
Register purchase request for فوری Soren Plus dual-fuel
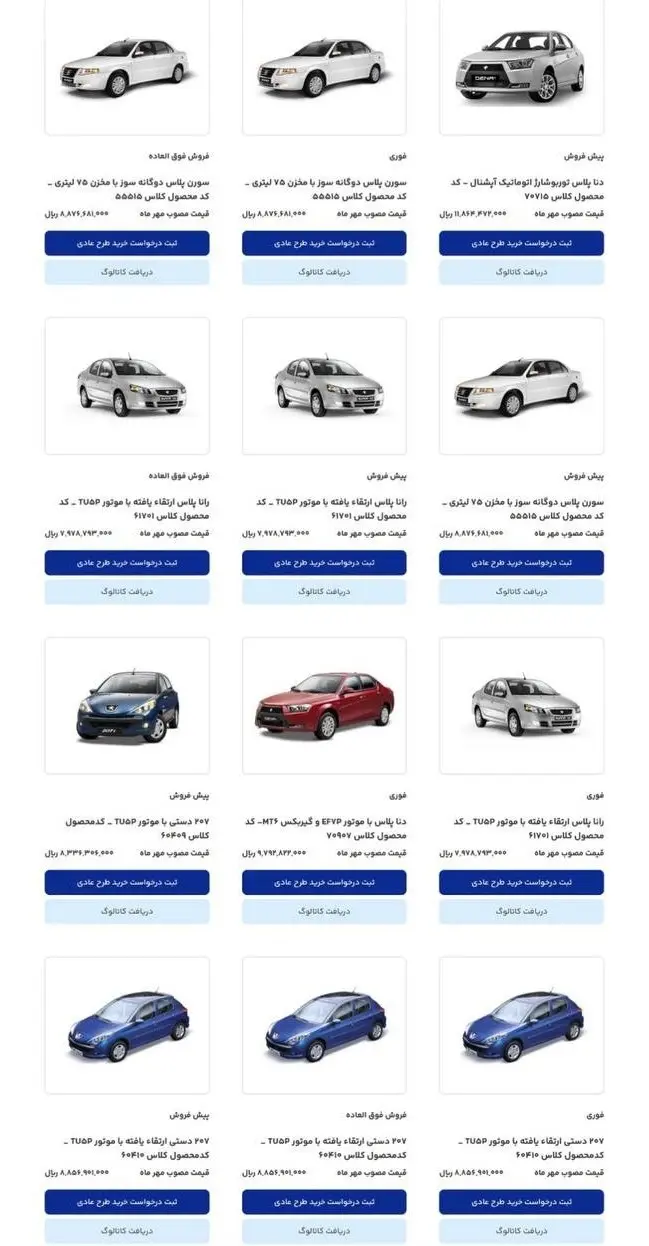pyautogui.click(x=324, y=243)
